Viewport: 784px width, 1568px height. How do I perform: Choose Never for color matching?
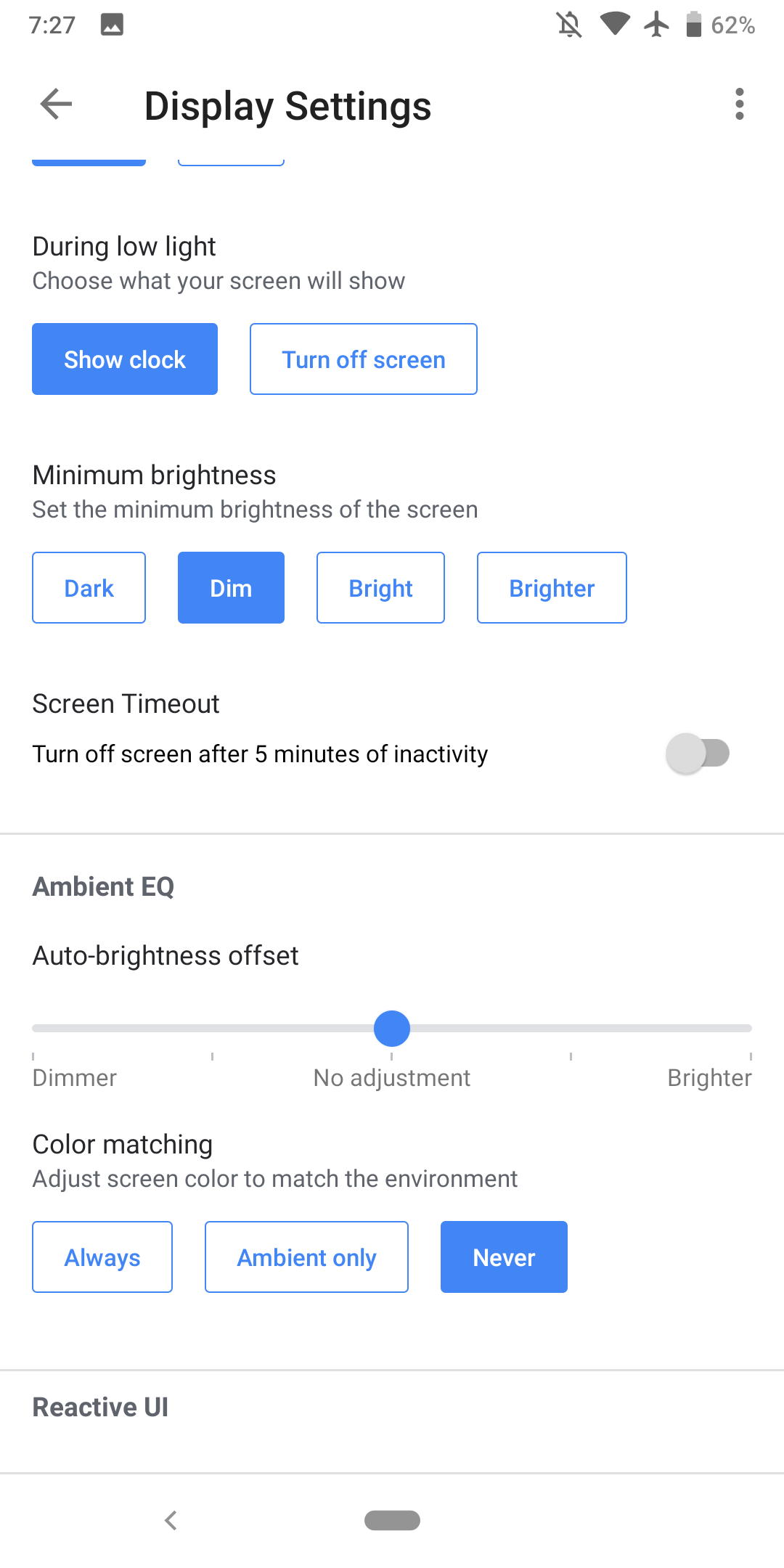pos(504,1257)
